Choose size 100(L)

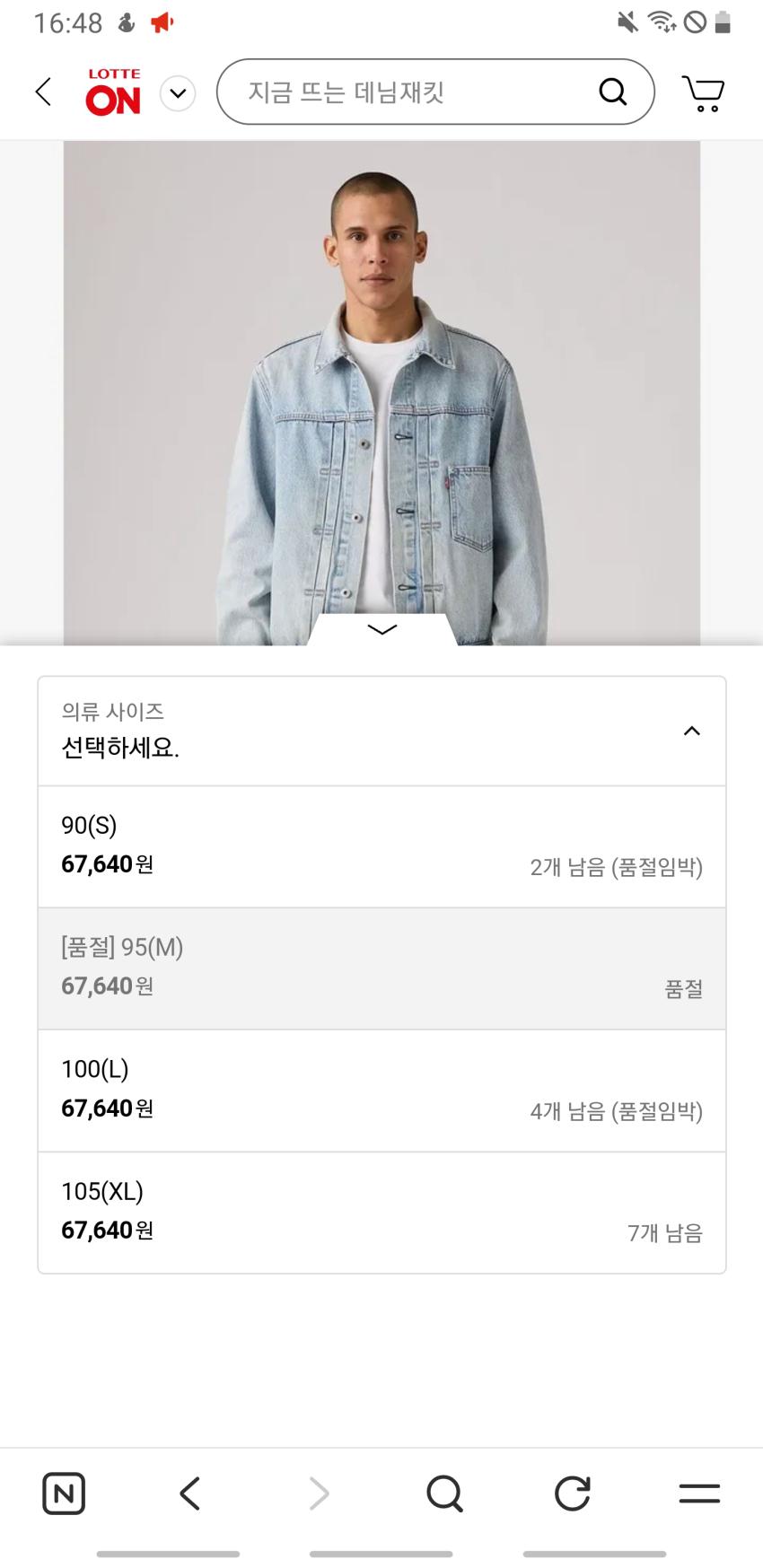click(x=381, y=1091)
